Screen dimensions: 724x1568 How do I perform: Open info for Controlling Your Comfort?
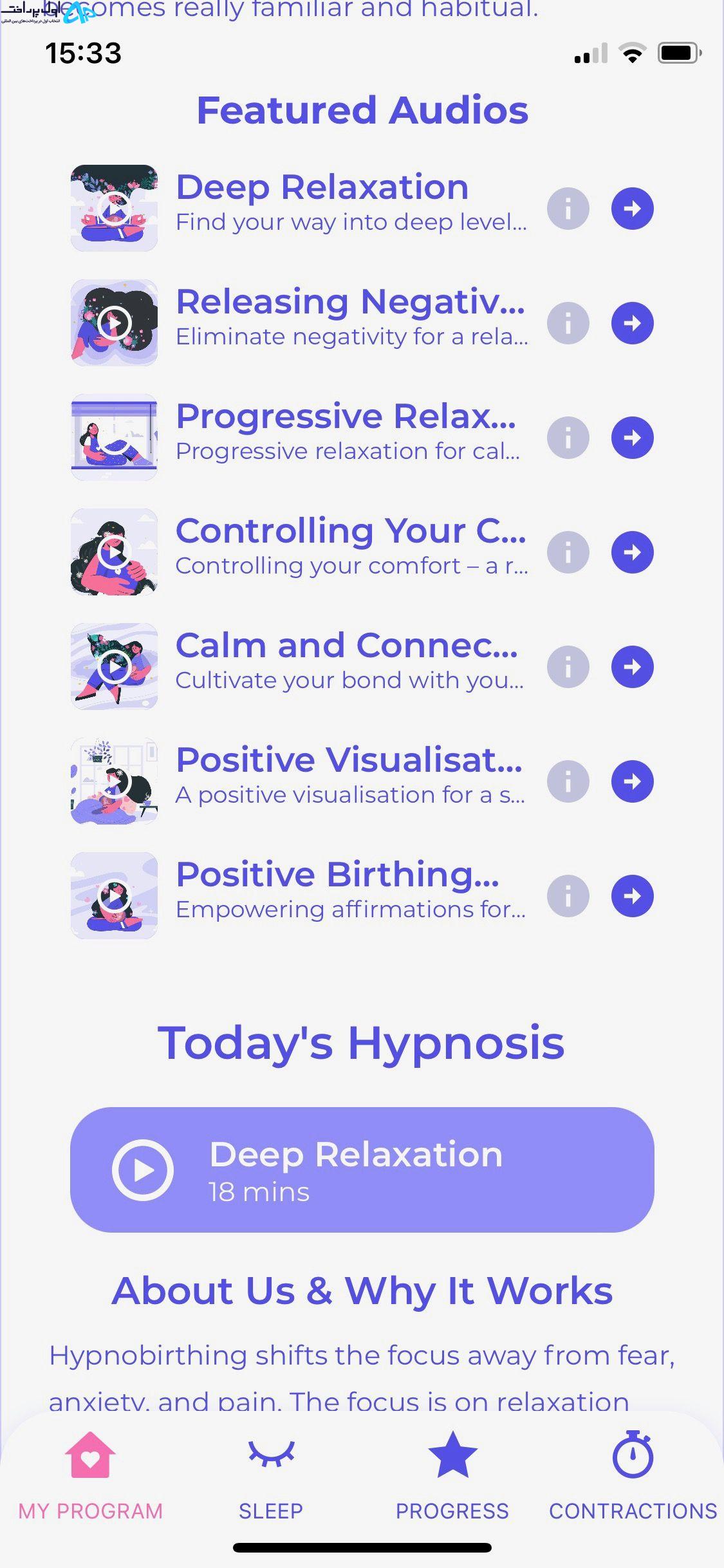pyautogui.click(x=568, y=552)
